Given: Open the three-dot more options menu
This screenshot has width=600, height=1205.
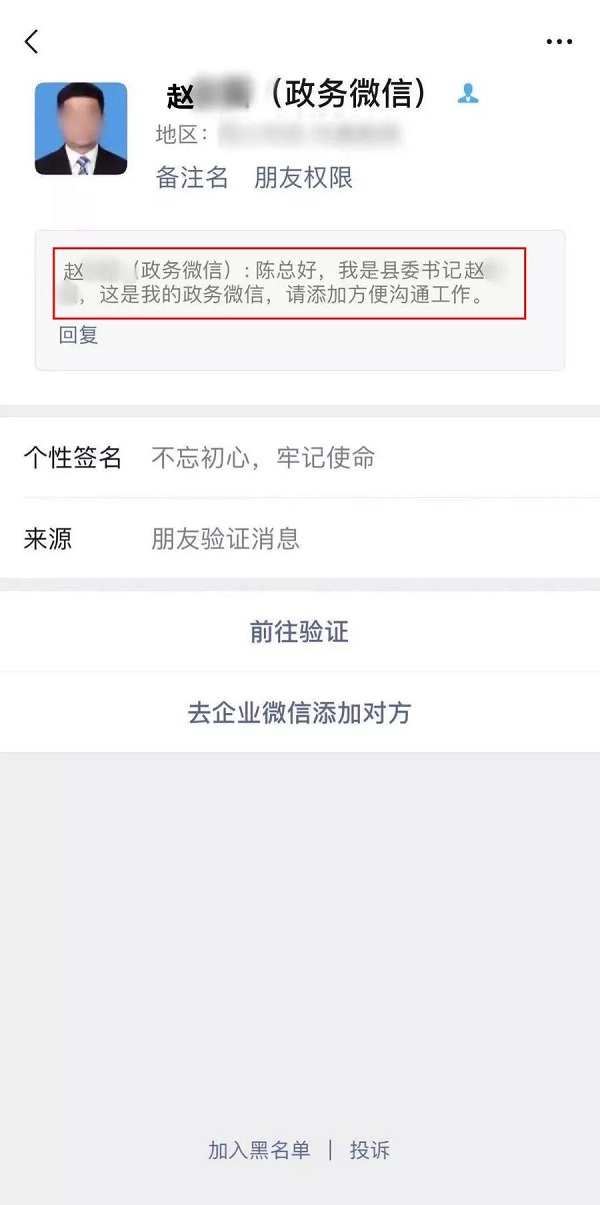Looking at the screenshot, I should 559,42.
